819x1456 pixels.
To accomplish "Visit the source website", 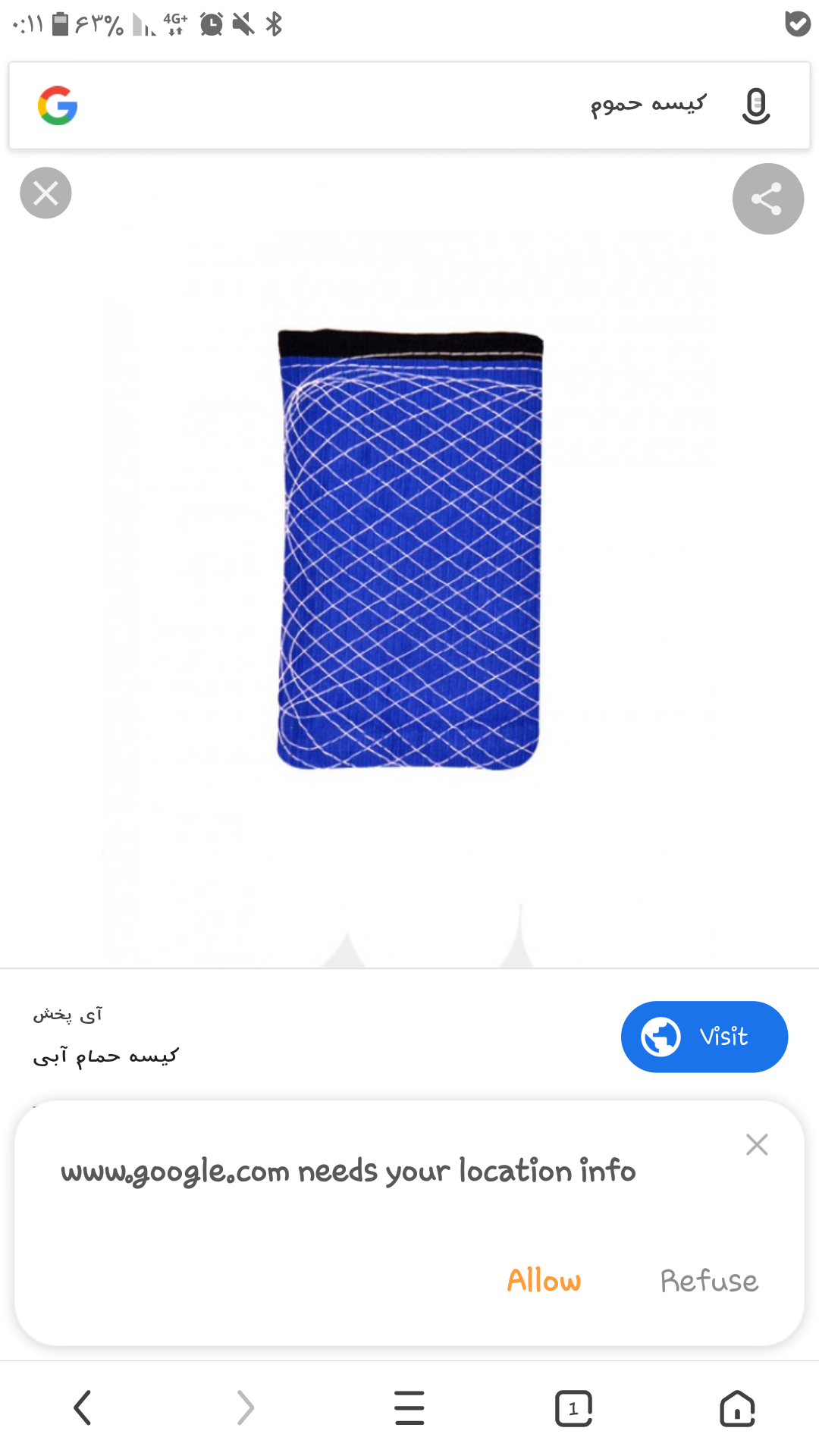I will point(704,1037).
